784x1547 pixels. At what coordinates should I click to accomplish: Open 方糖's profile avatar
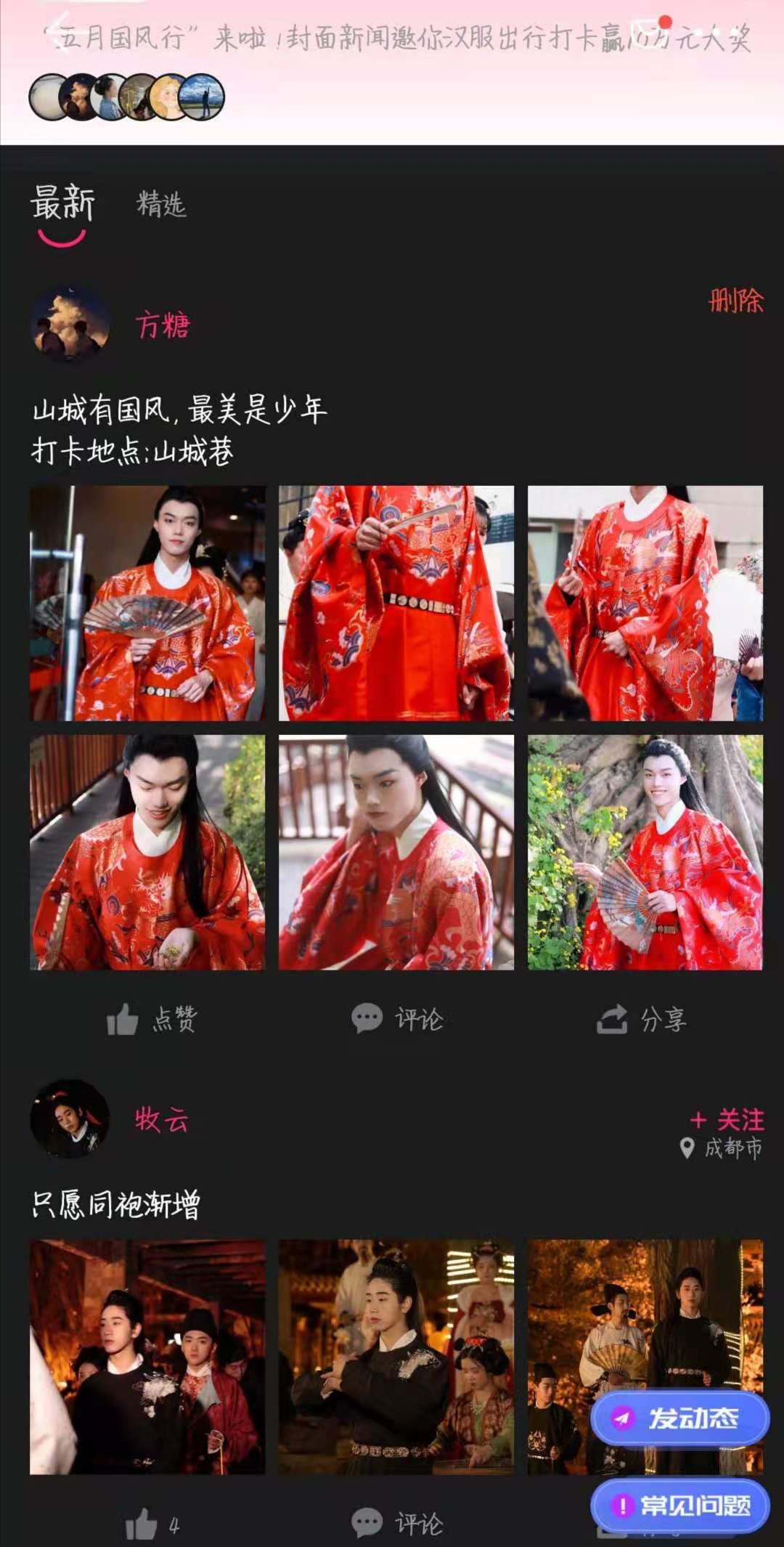click(x=70, y=324)
